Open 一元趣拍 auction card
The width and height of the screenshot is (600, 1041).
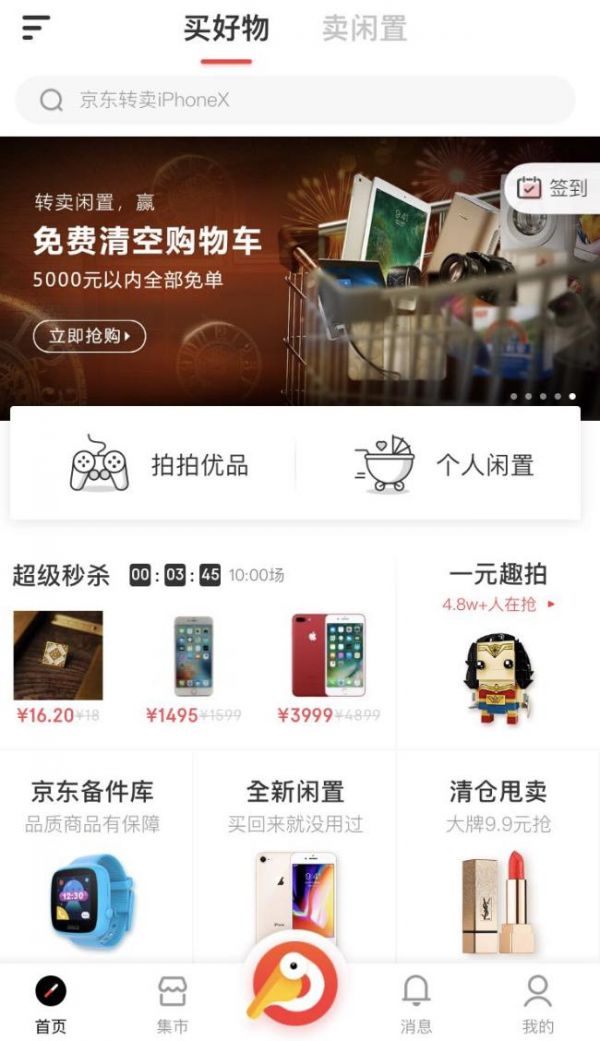tap(497, 650)
